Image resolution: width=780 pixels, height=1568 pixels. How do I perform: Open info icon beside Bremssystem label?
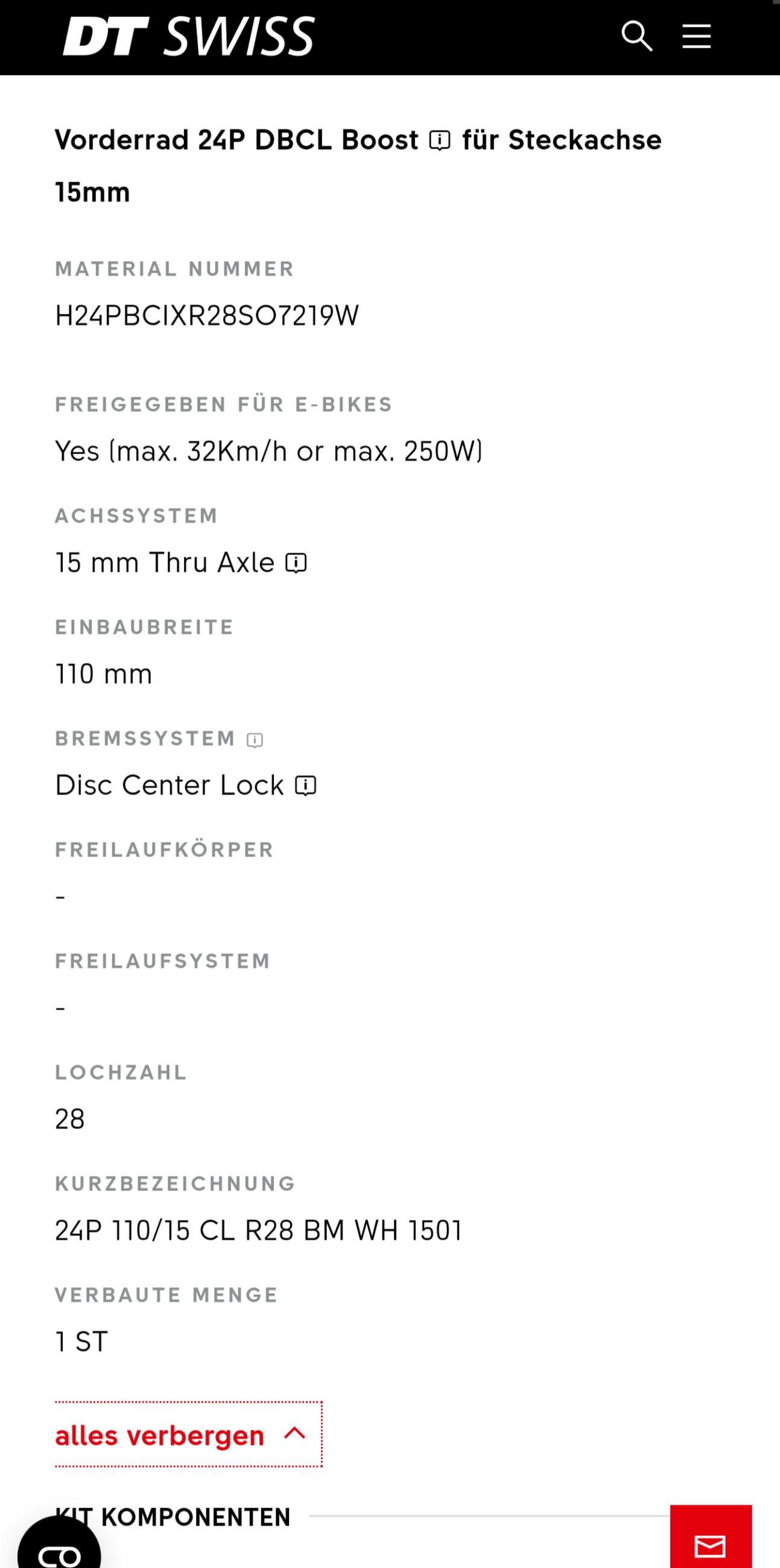255,740
